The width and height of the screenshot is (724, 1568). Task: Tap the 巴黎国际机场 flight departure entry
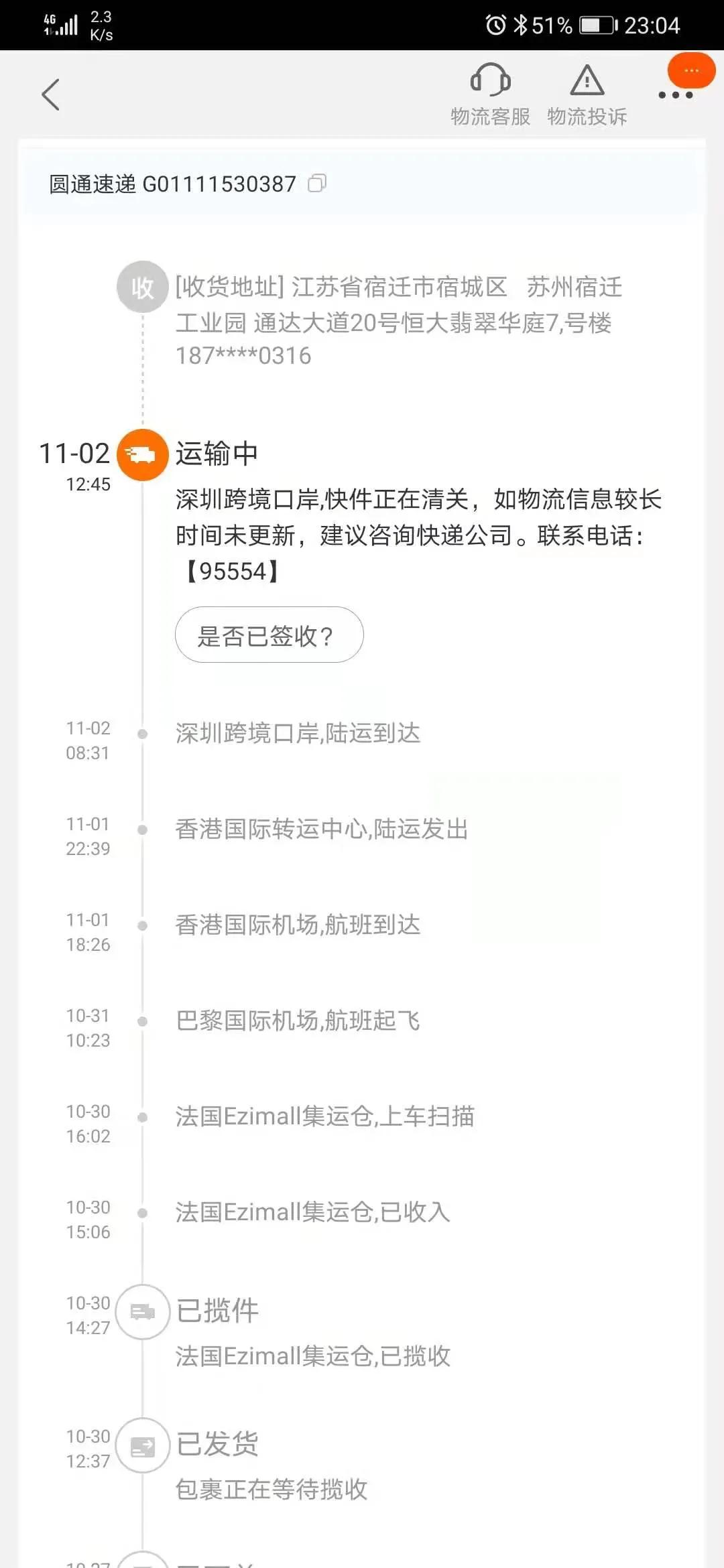300,1021
